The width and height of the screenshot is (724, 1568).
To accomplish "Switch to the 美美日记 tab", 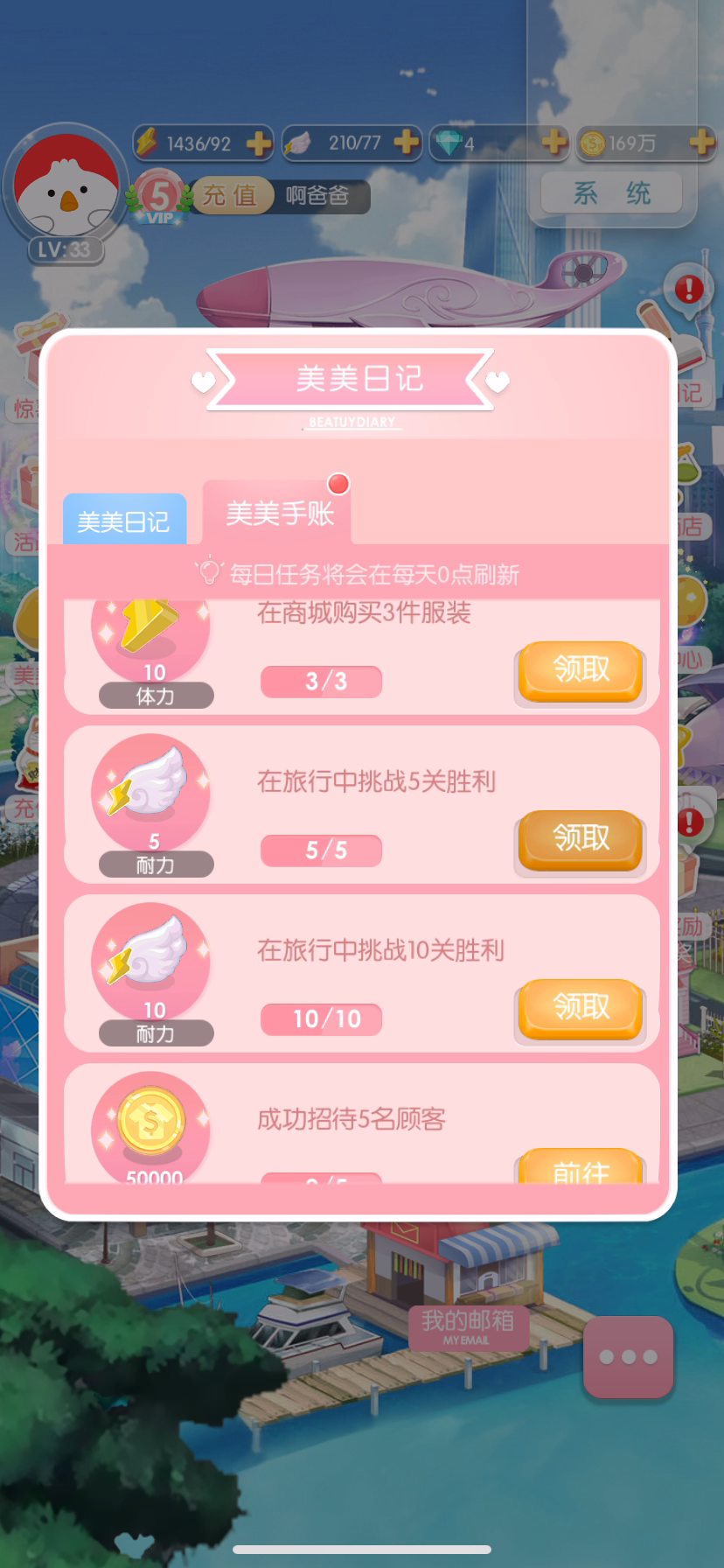I will (x=124, y=521).
